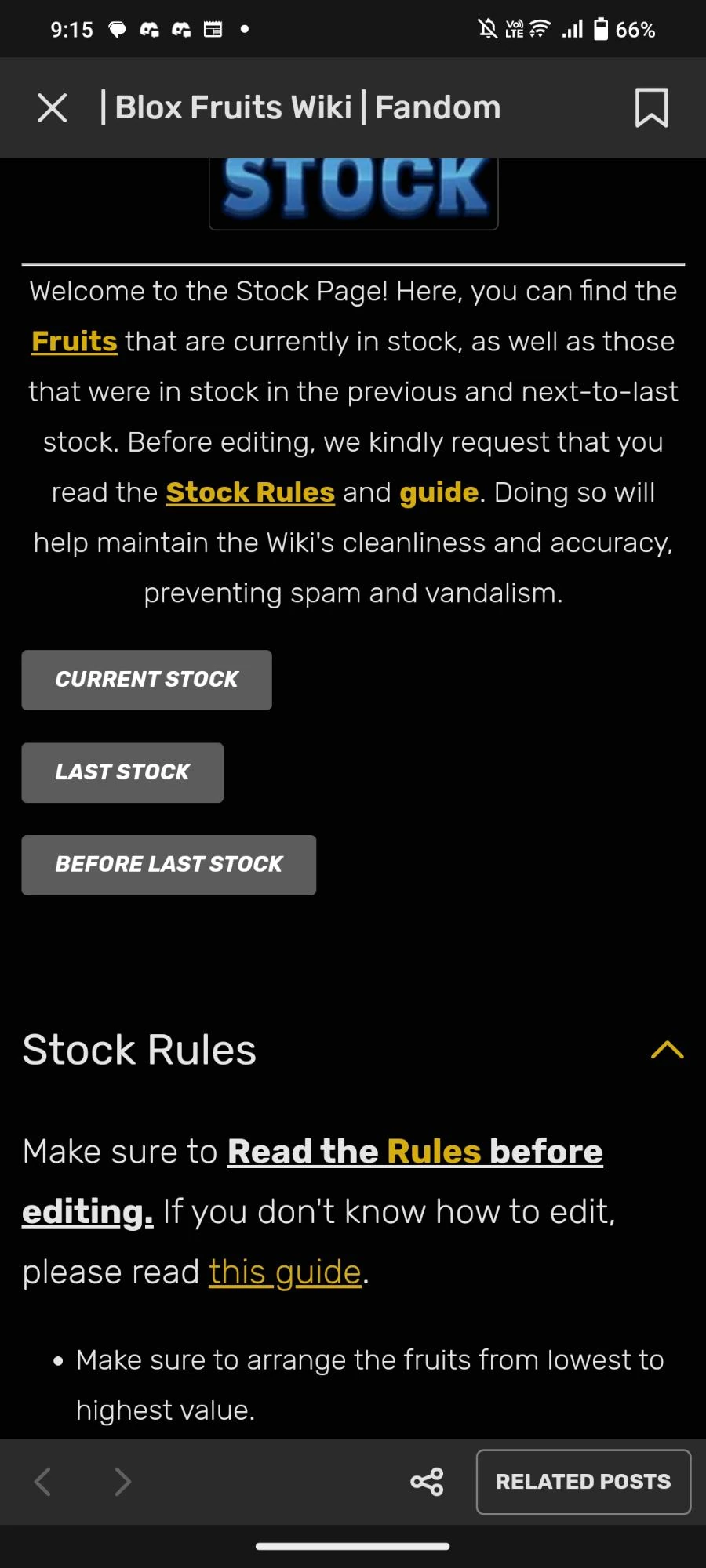Follow the Read the Rules link
Viewport: 706px width, 1568px height.
pyautogui.click(x=414, y=1151)
